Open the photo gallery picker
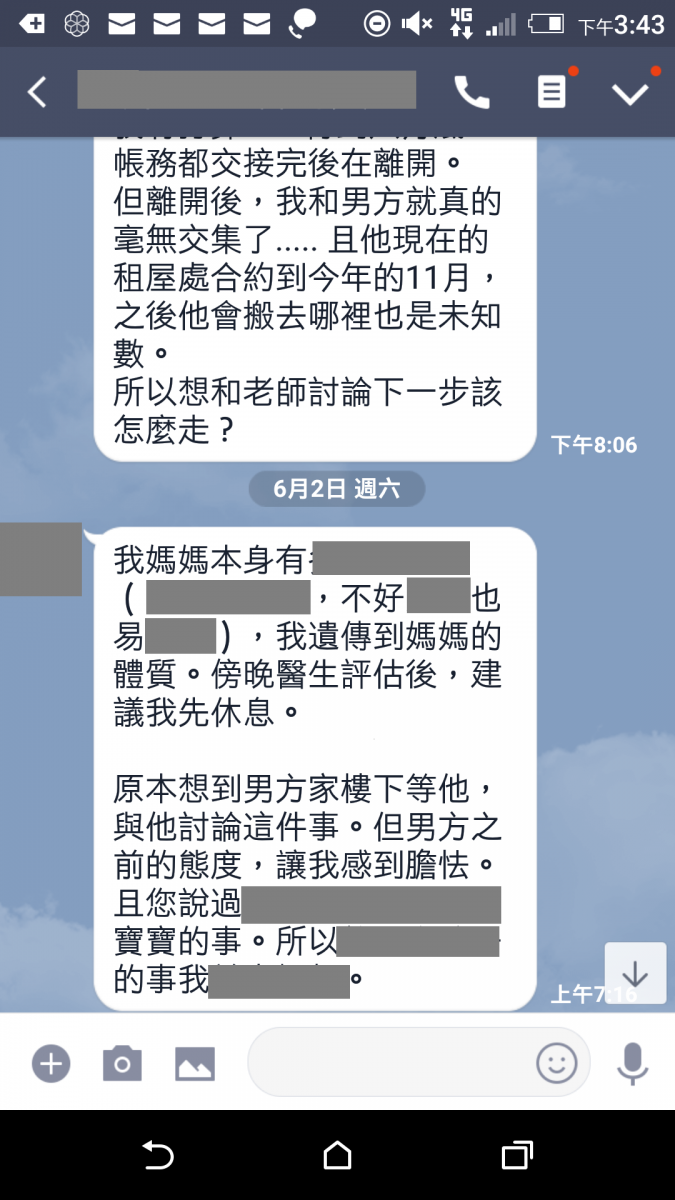Screen dimensions: 675x1200 pos(195,1063)
